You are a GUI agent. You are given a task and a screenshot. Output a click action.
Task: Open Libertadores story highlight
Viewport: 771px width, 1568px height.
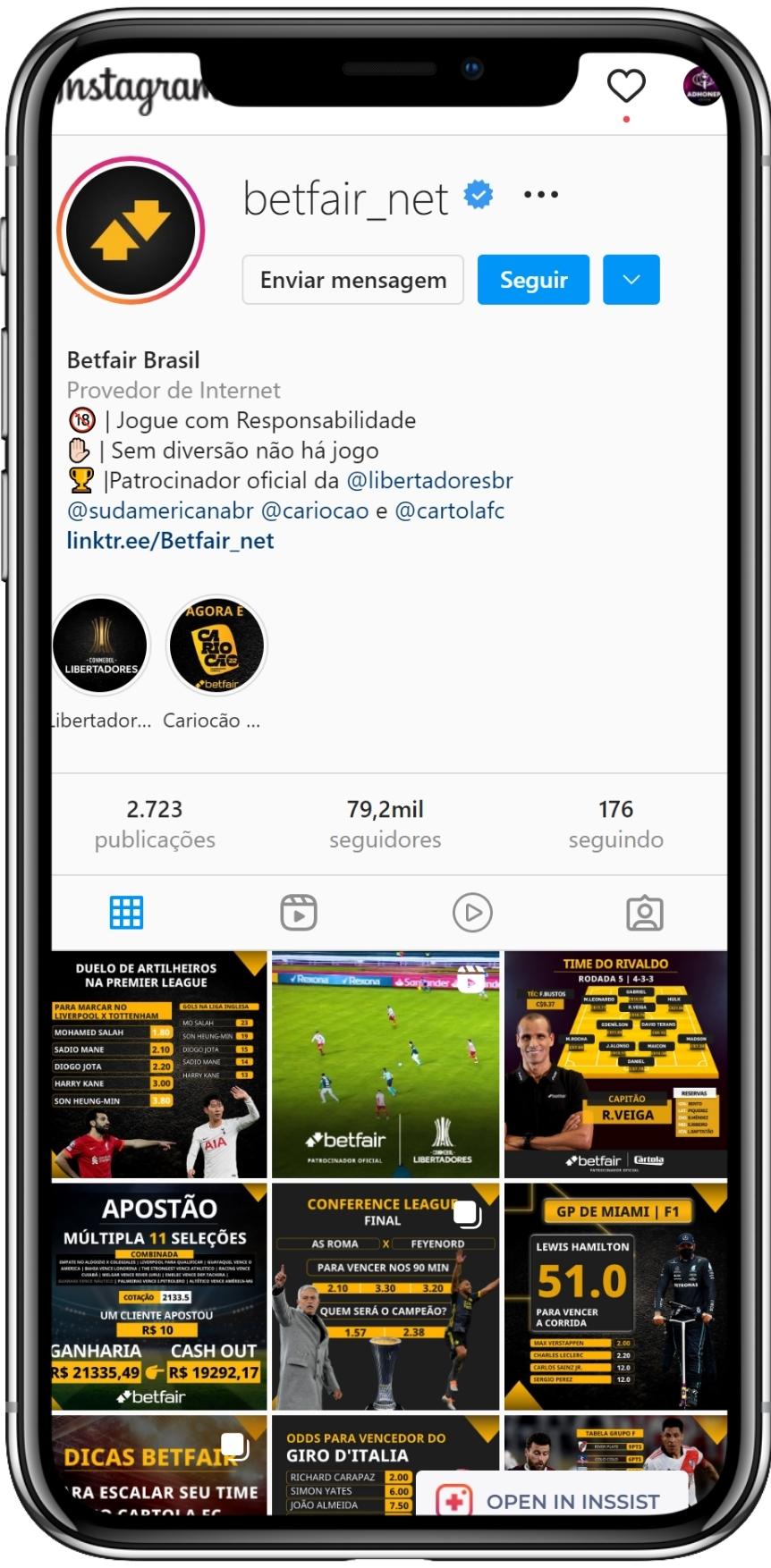(x=101, y=646)
